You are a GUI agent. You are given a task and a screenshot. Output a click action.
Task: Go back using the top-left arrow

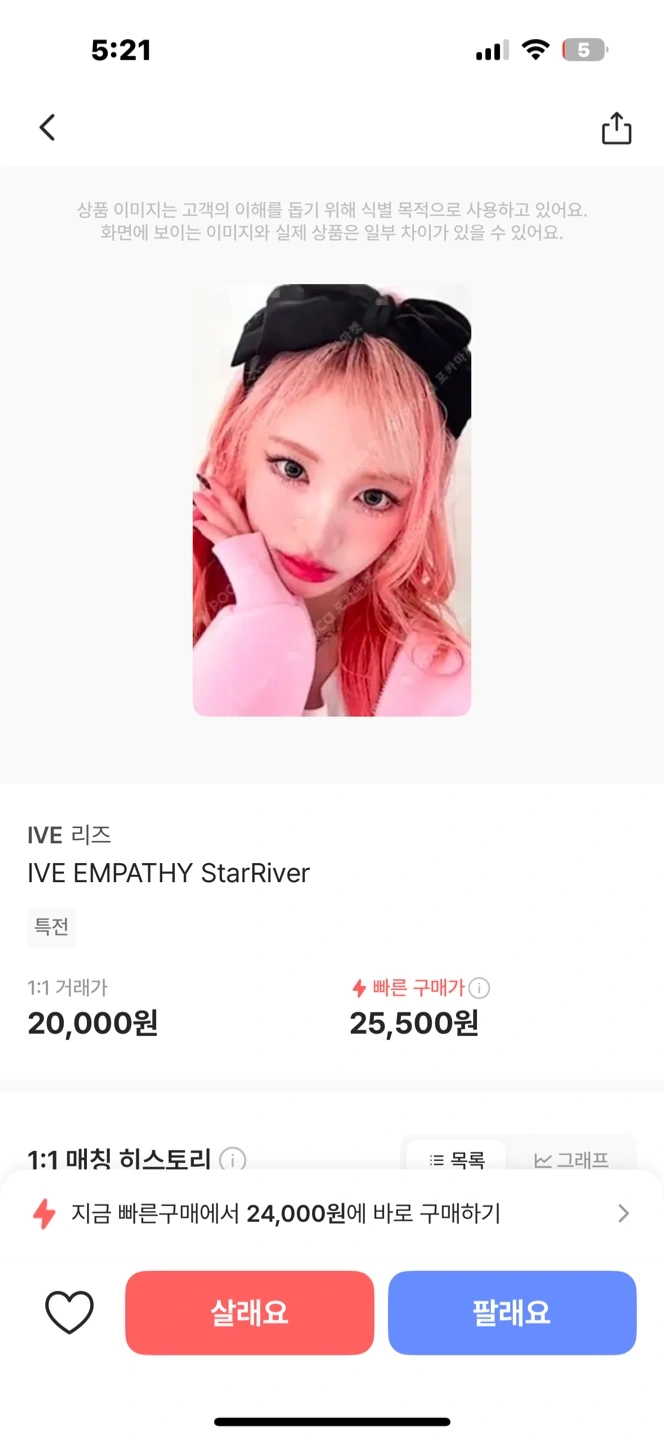(47, 127)
